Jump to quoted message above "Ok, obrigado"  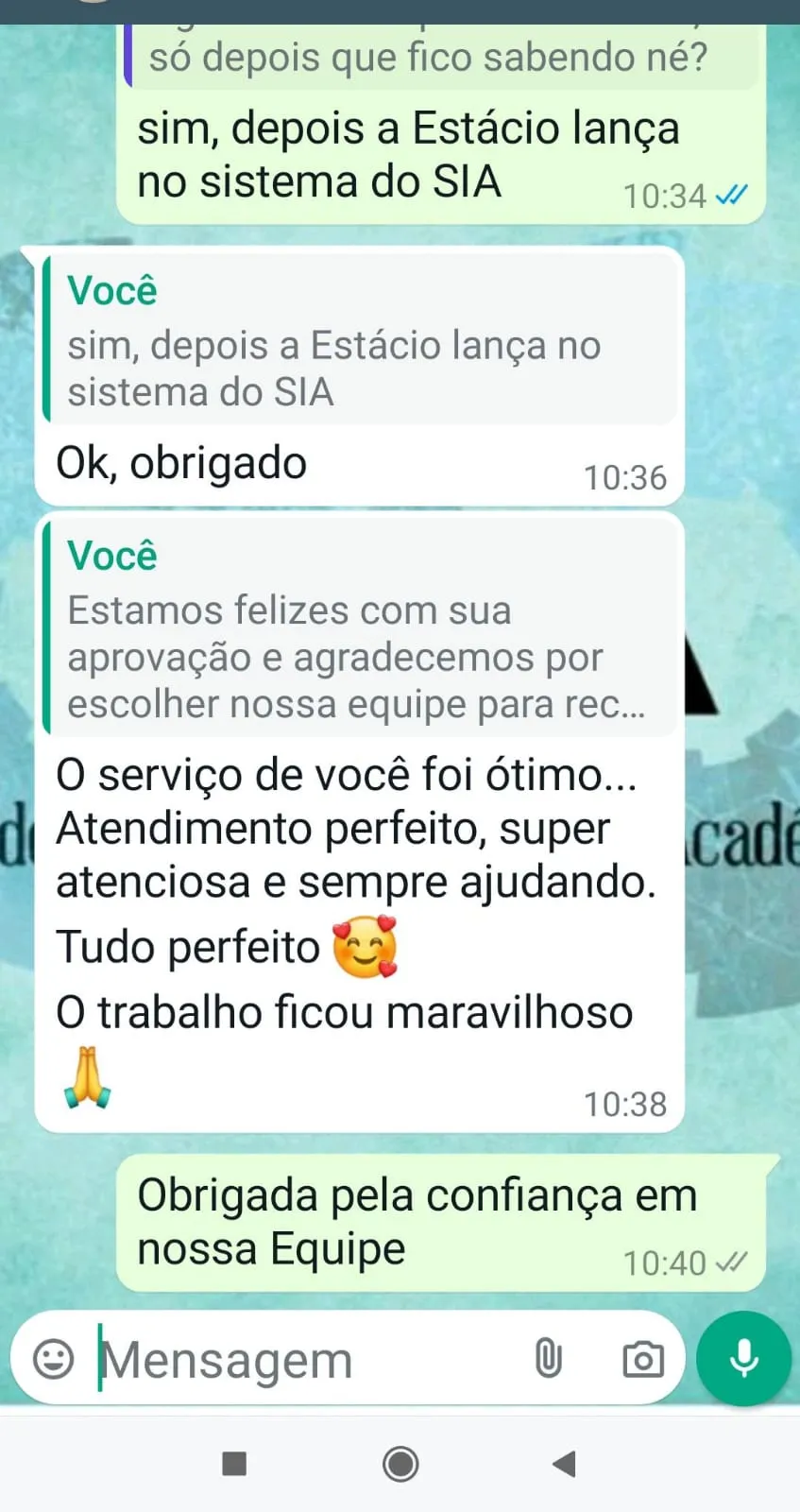click(x=359, y=342)
